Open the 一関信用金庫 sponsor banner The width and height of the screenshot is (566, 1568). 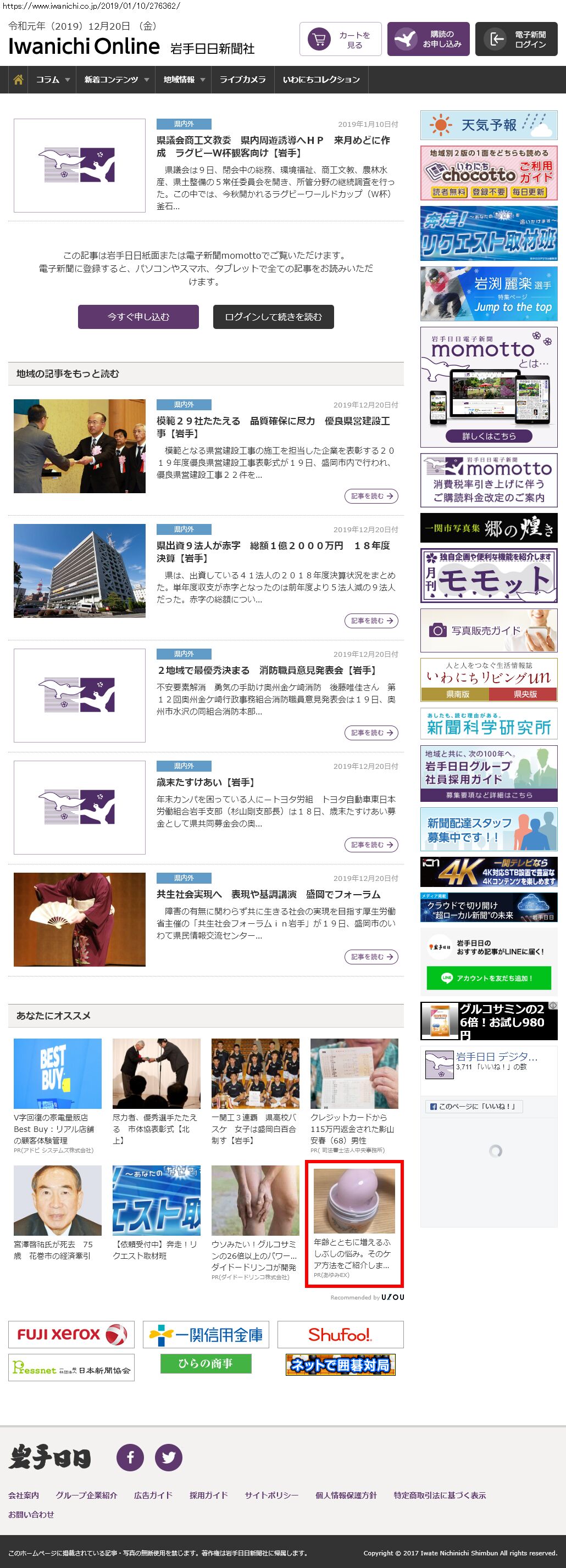[206, 1335]
